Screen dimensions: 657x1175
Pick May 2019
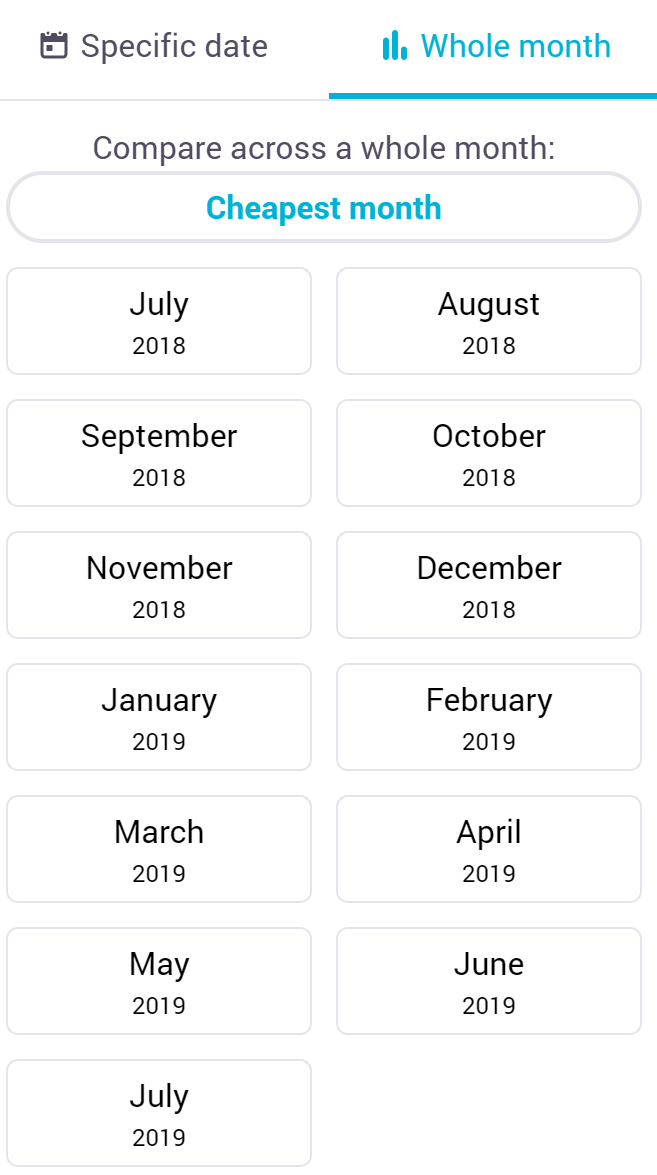pyautogui.click(x=159, y=980)
